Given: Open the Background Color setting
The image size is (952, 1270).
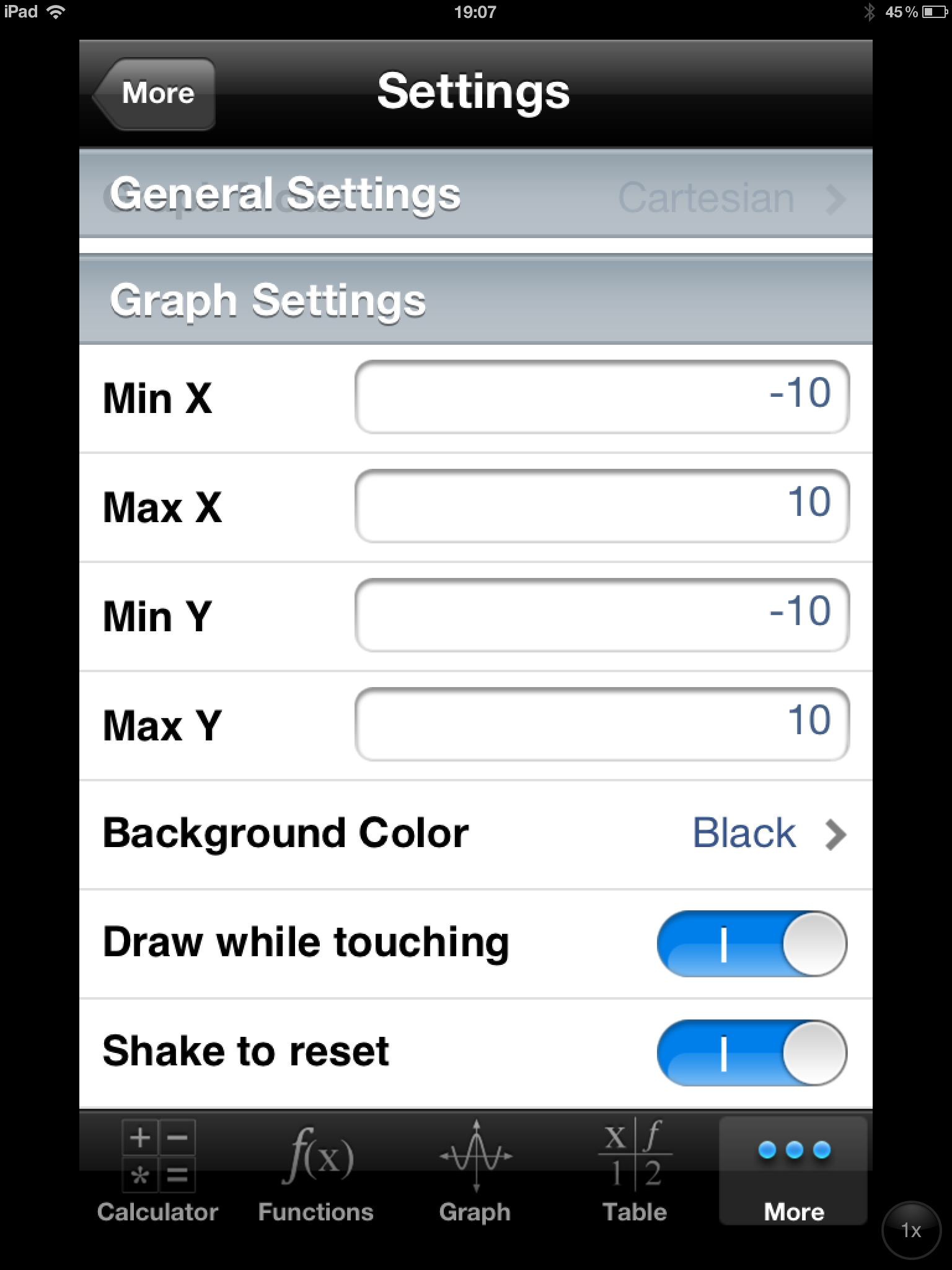Looking at the screenshot, I should tap(475, 833).
